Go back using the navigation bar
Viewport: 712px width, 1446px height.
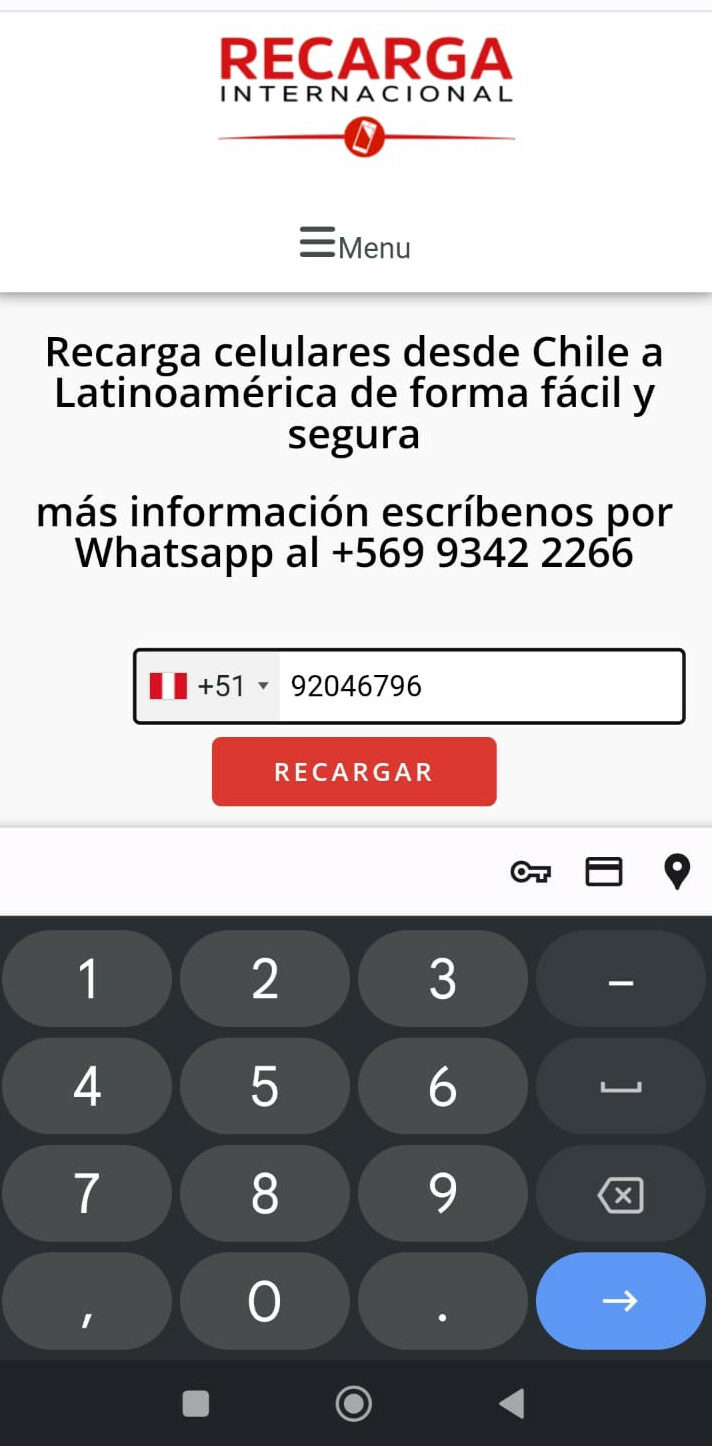click(512, 1404)
